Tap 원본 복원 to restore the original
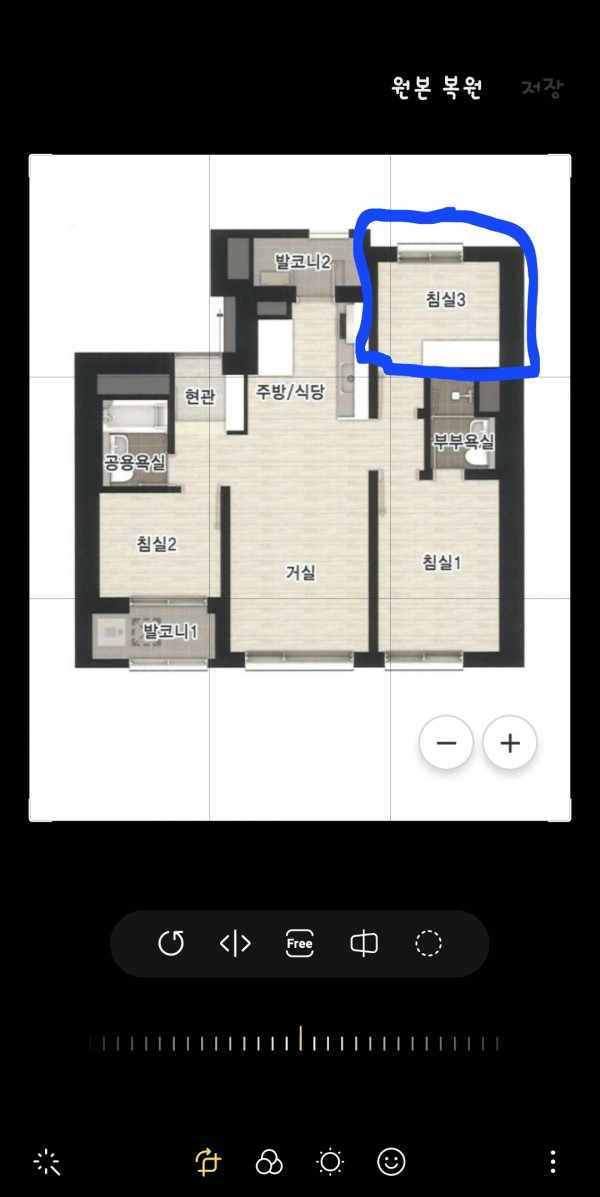 coord(437,88)
